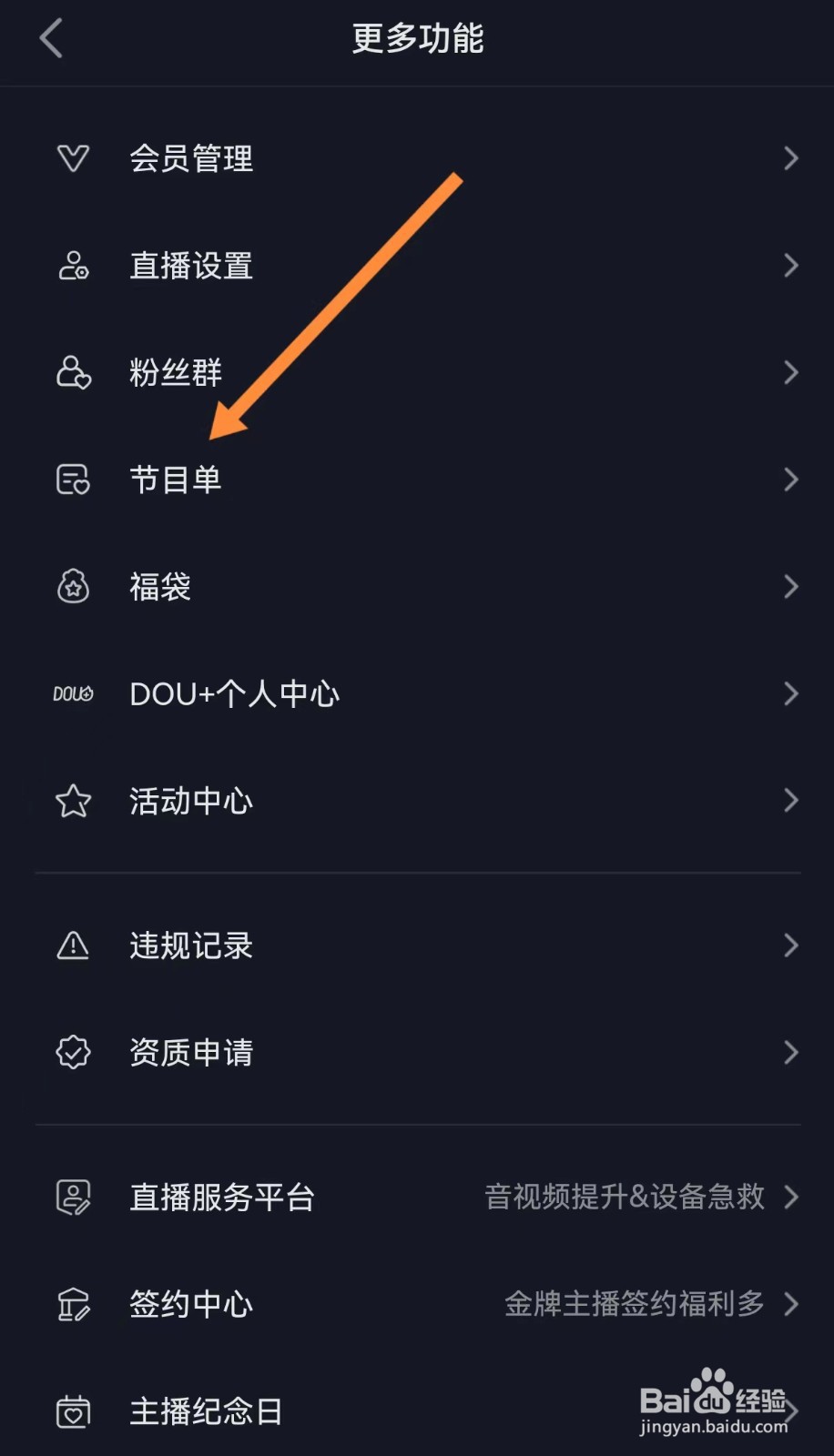Open 主播纪念日 row
This screenshot has height=1456, width=834.
tap(417, 1410)
